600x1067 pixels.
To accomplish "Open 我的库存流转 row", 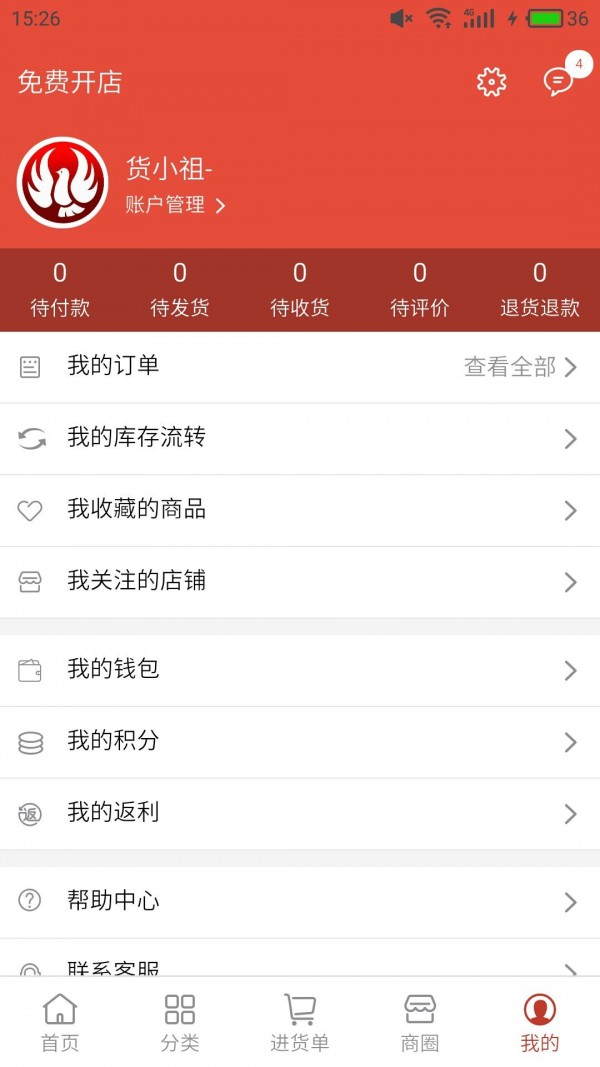I will pos(300,438).
